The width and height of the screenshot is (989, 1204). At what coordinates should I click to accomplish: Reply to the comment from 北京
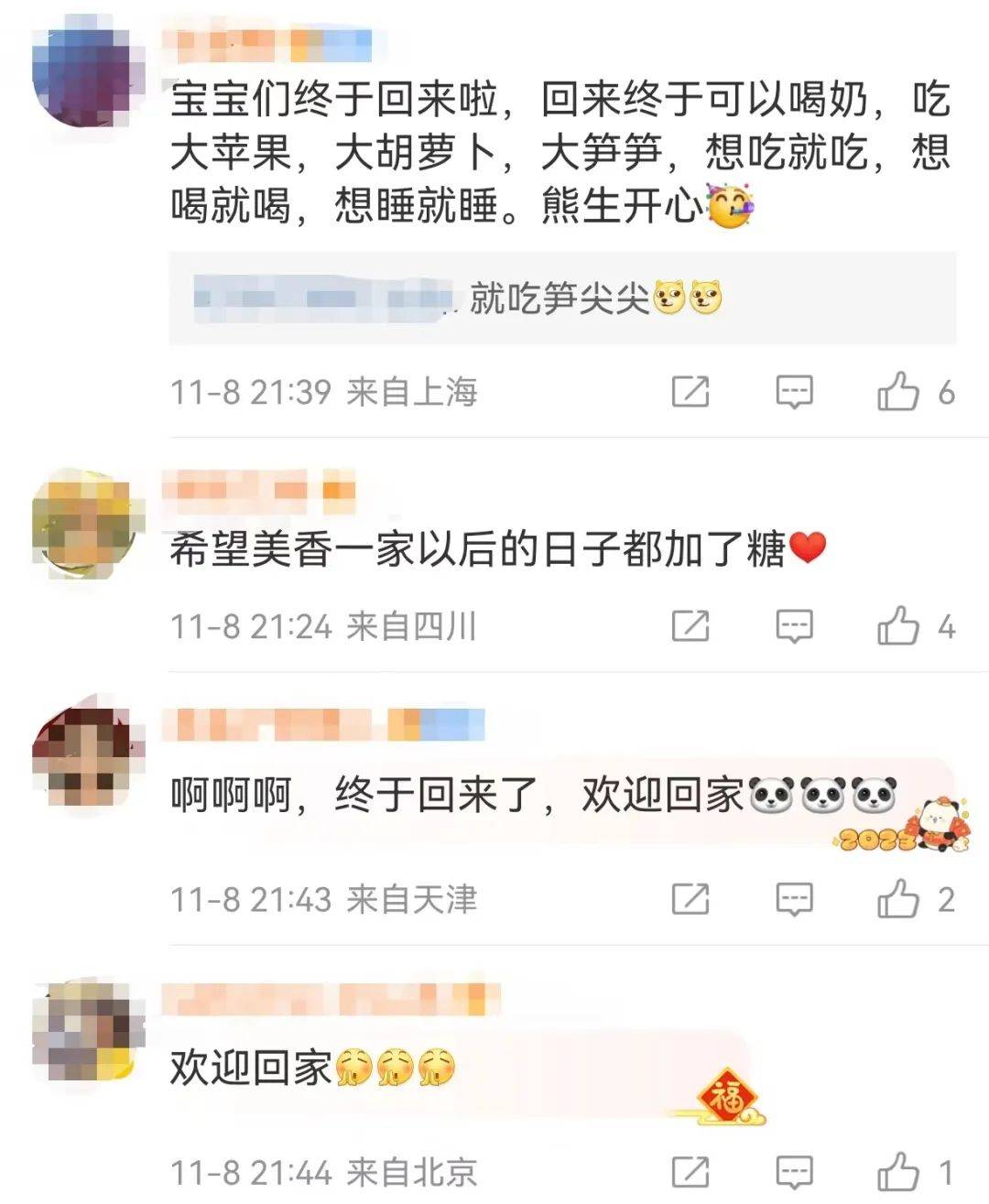click(x=794, y=1171)
